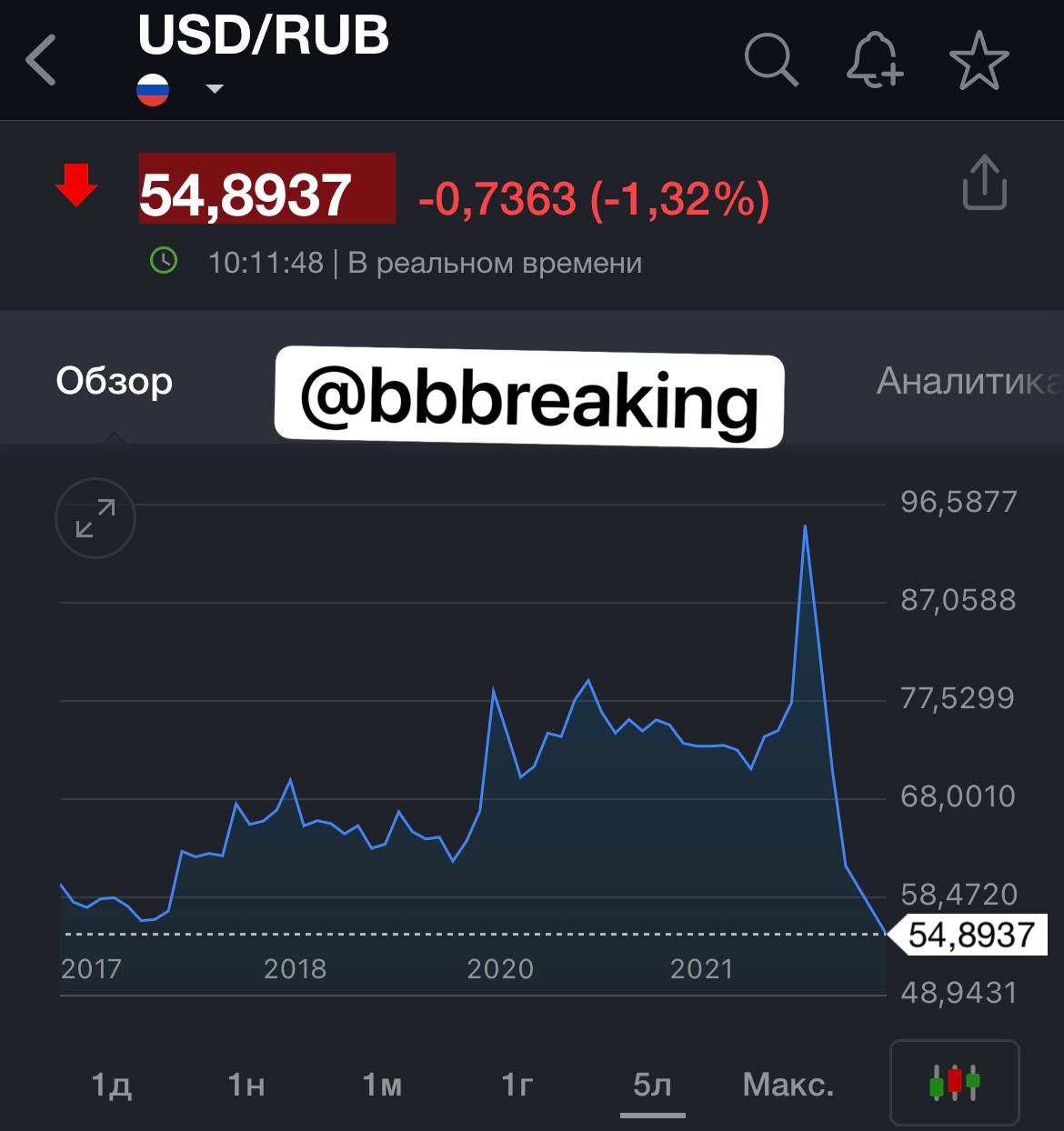Add a price alert with the bell
Image resolution: width=1064 pixels, height=1131 pixels.
coord(875,60)
